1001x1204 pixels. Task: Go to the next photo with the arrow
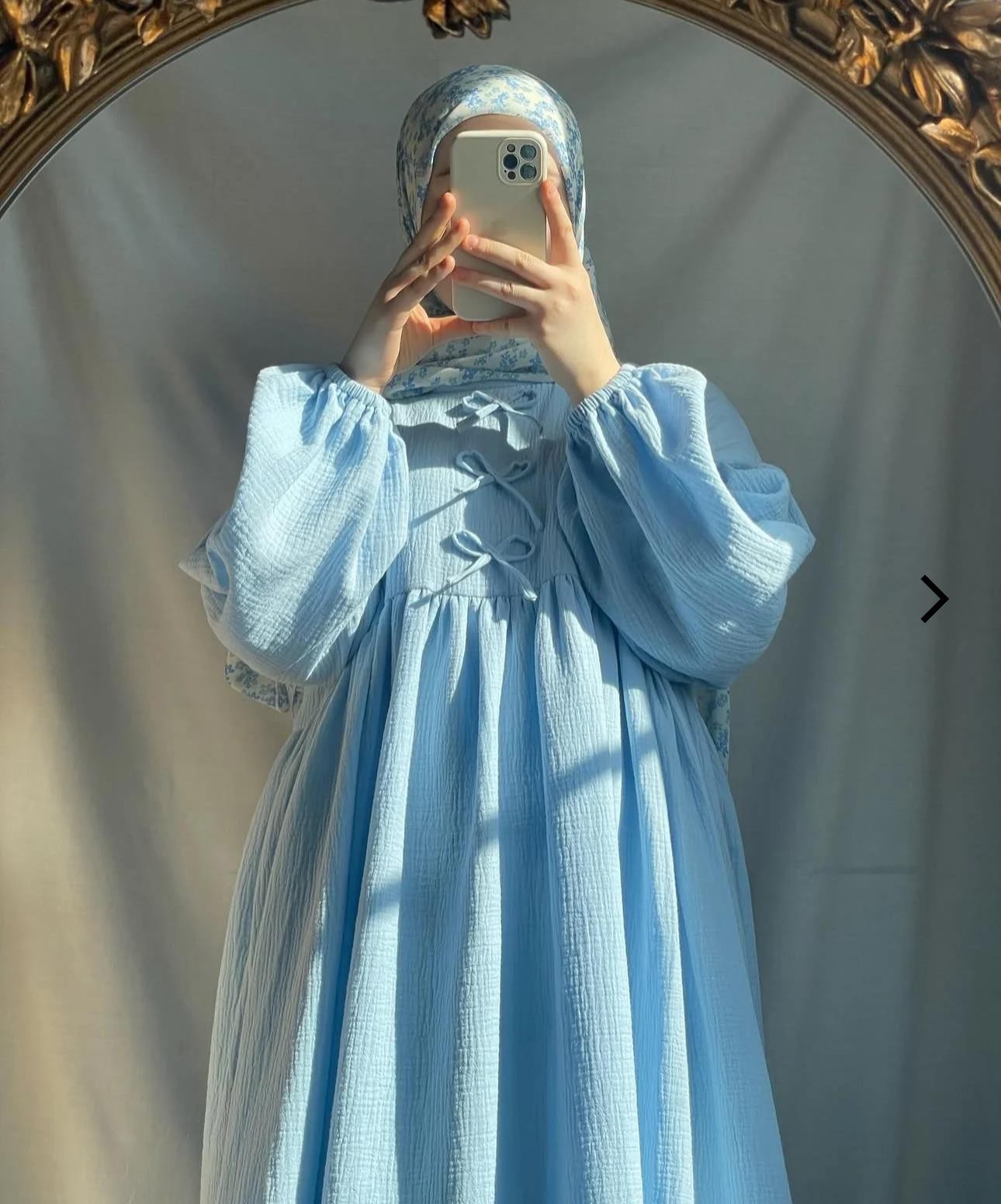coord(934,599)
